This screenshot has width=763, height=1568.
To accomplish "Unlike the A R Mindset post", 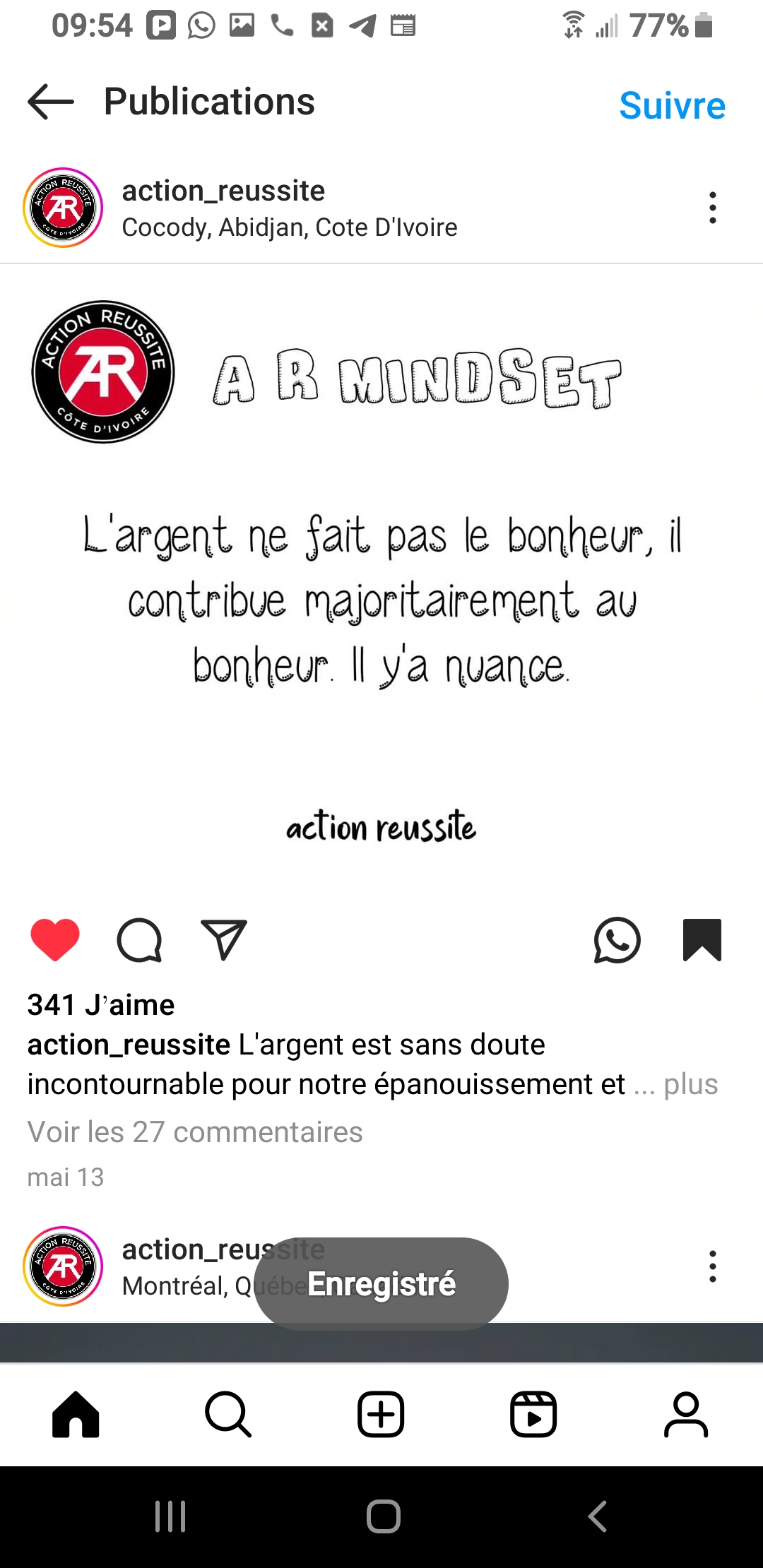I will pyautogui.click(x=55, y=940).
